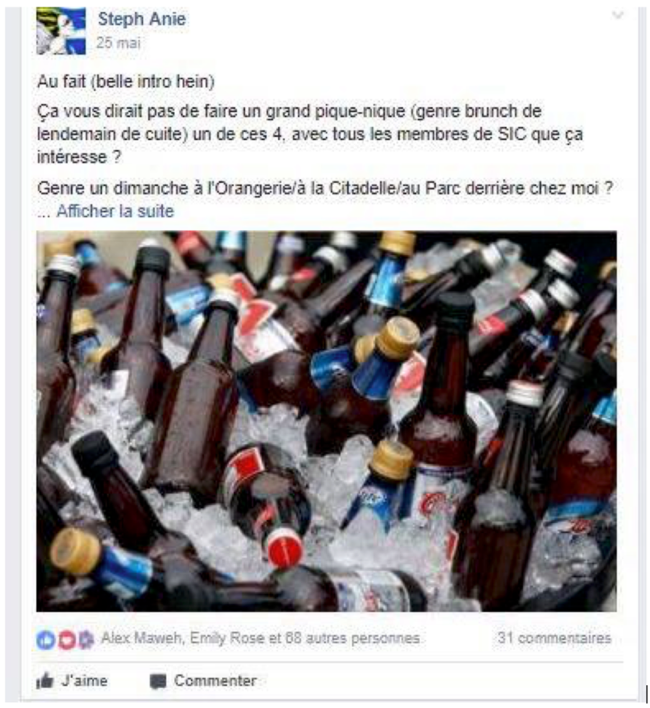Open Steph Anie's profile name link
This screenshot has width=650, height=708.
pos(141,19)
